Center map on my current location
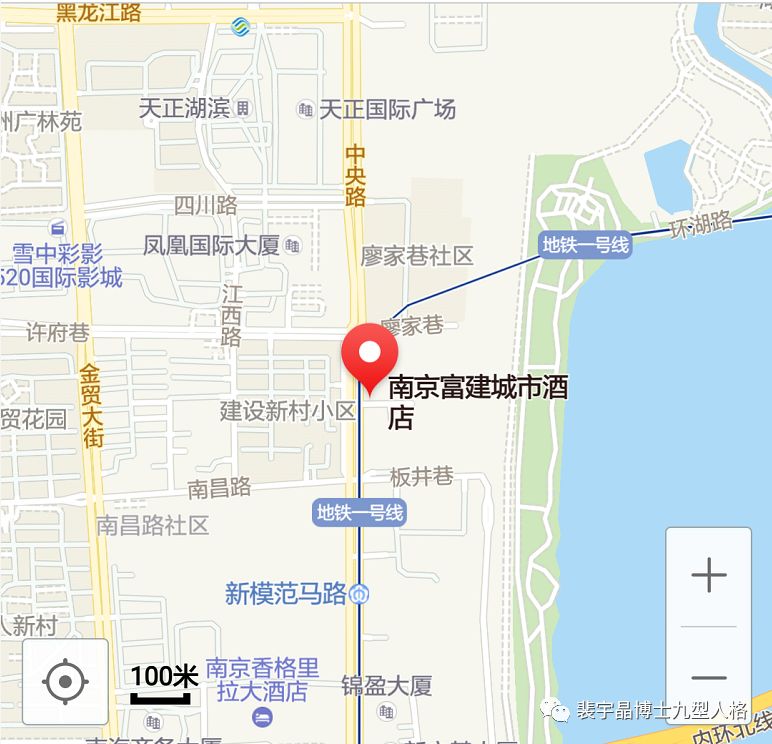 [x=66, y=682]
